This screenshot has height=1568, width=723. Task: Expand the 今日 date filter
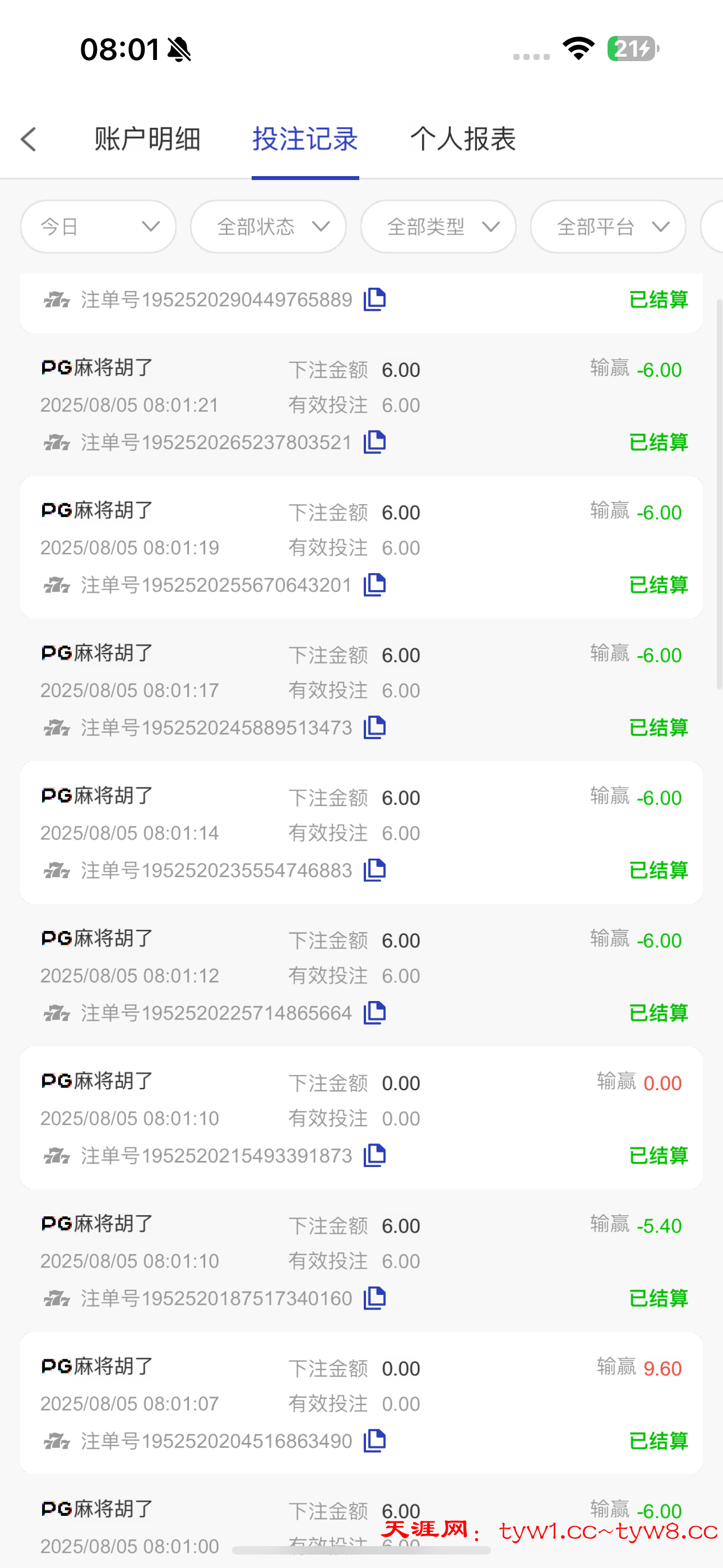[99, 227]
